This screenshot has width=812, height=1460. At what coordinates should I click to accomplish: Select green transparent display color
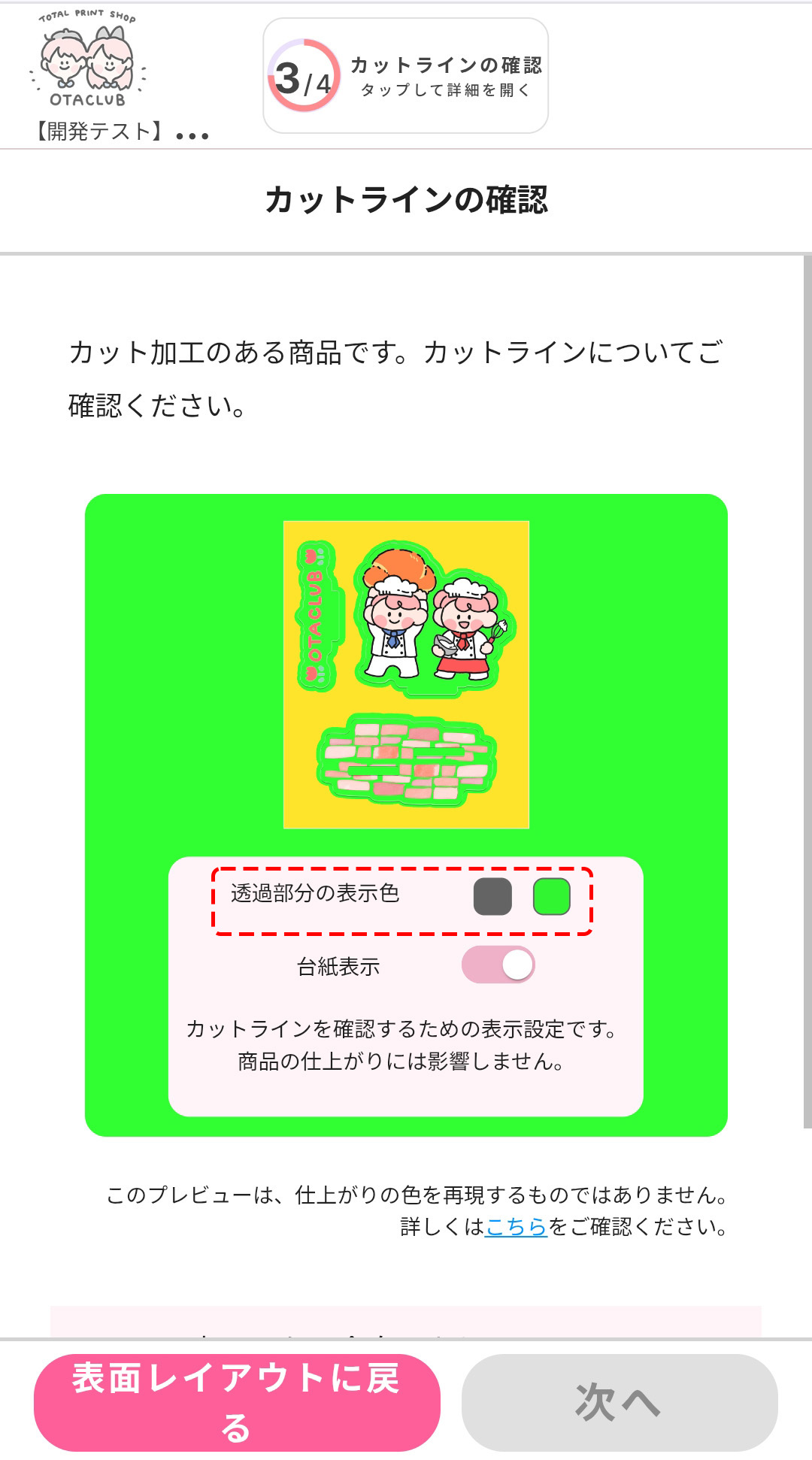551,897
